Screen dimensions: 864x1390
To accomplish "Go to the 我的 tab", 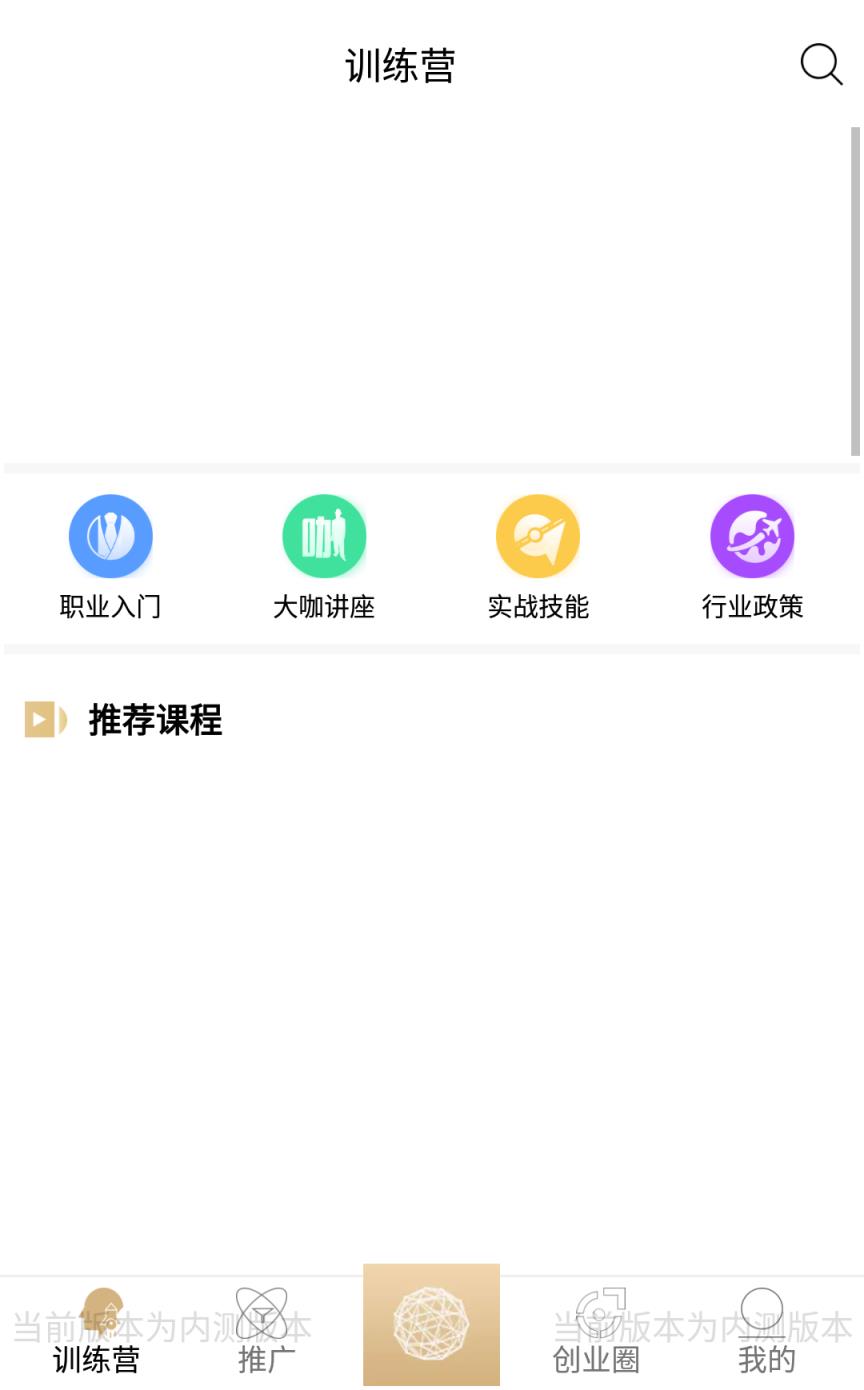I will coord(765,1332).
